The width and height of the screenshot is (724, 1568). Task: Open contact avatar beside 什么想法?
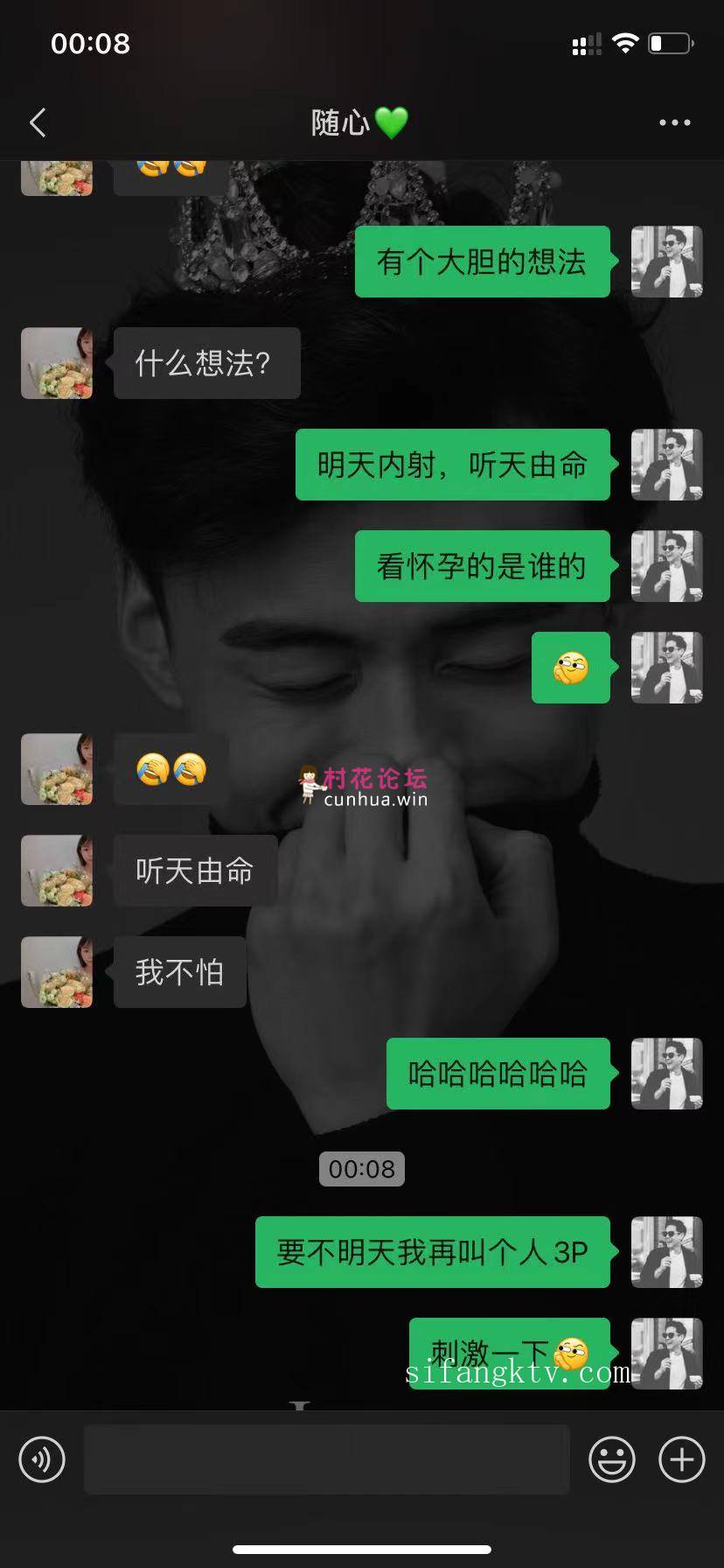click(57, 363)
